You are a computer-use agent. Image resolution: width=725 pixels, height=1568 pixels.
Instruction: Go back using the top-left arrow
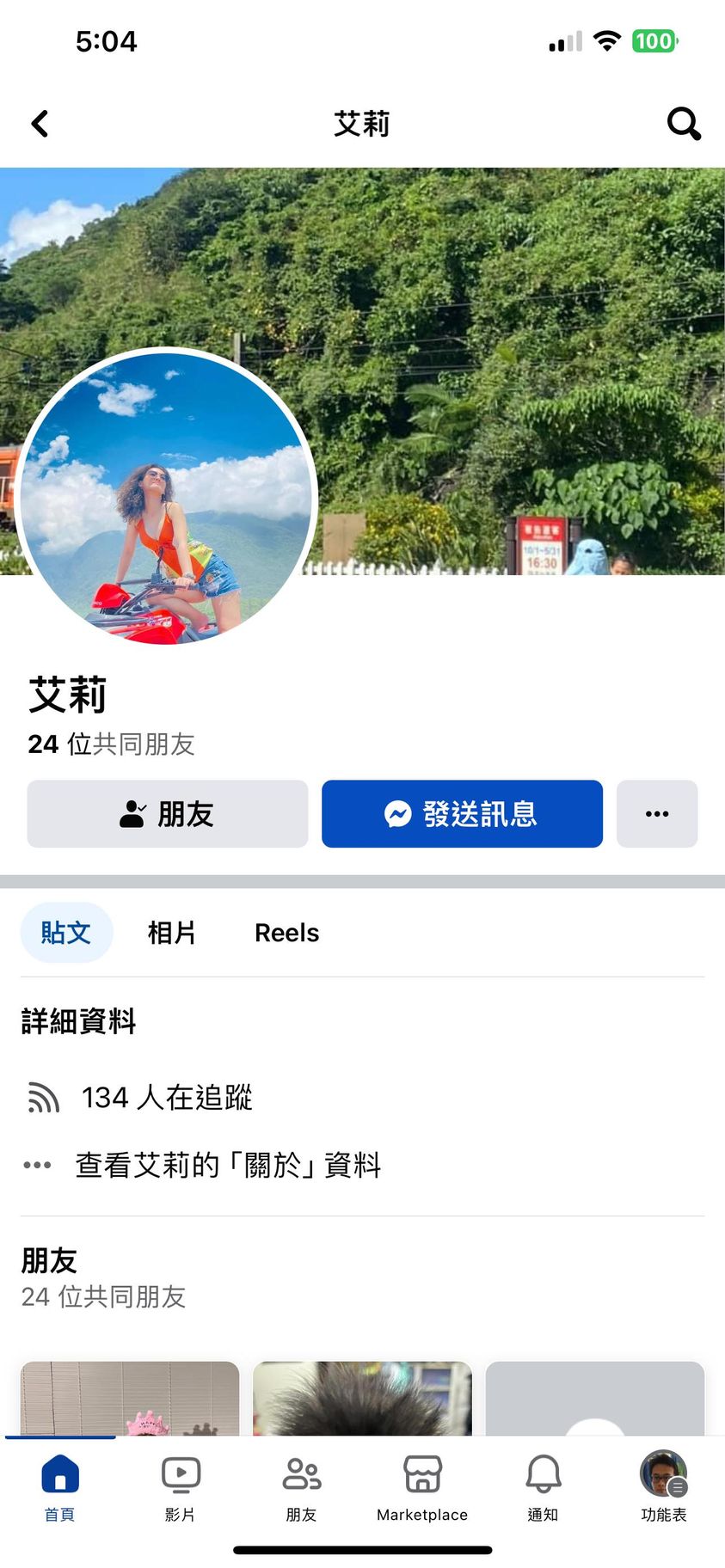40,124
